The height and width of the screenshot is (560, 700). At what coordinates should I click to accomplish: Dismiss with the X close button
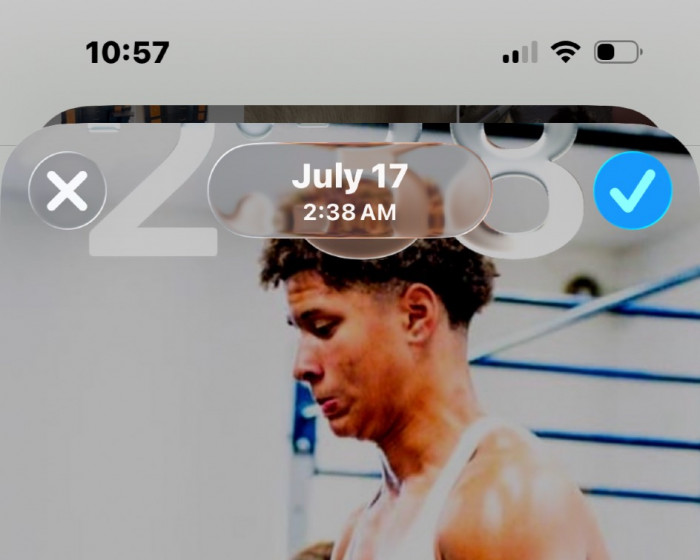[x=67, y=191]
